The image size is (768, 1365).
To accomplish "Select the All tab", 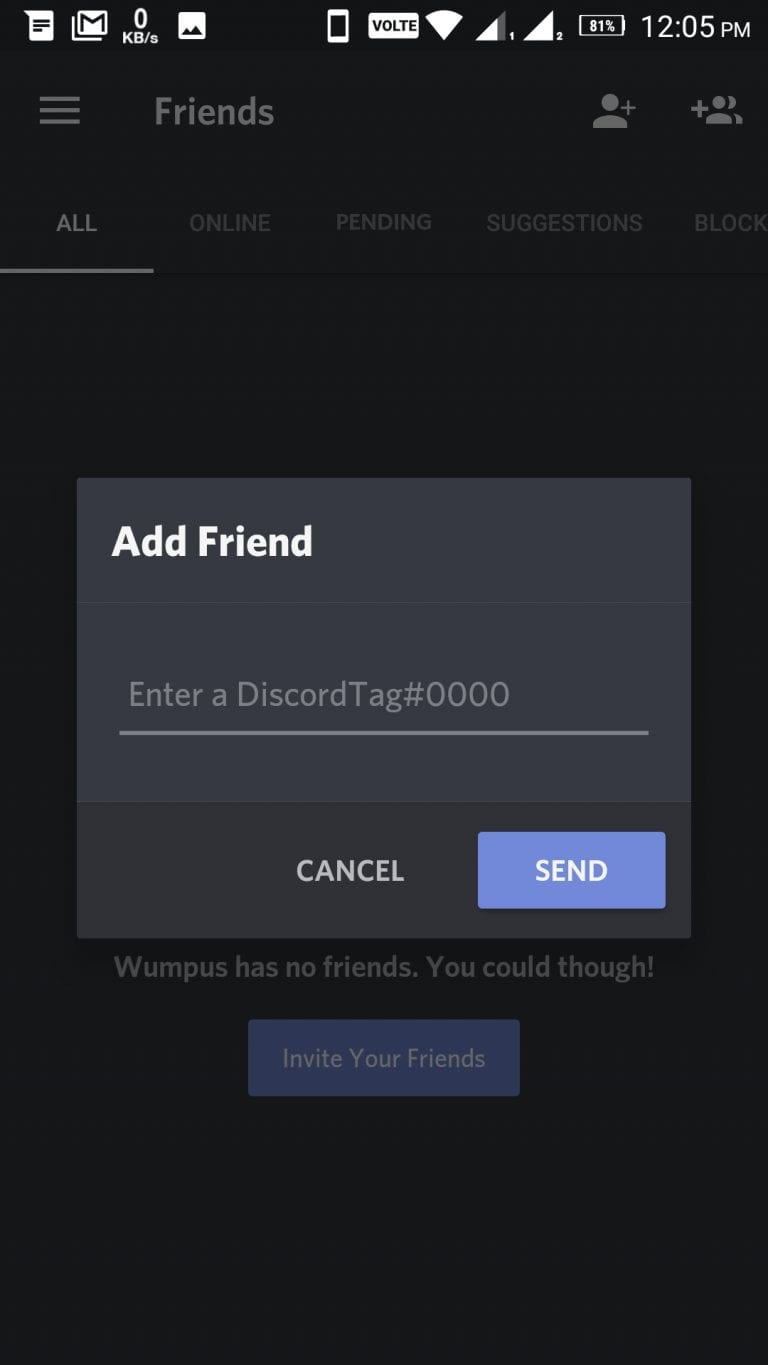I will coord(77,223).
